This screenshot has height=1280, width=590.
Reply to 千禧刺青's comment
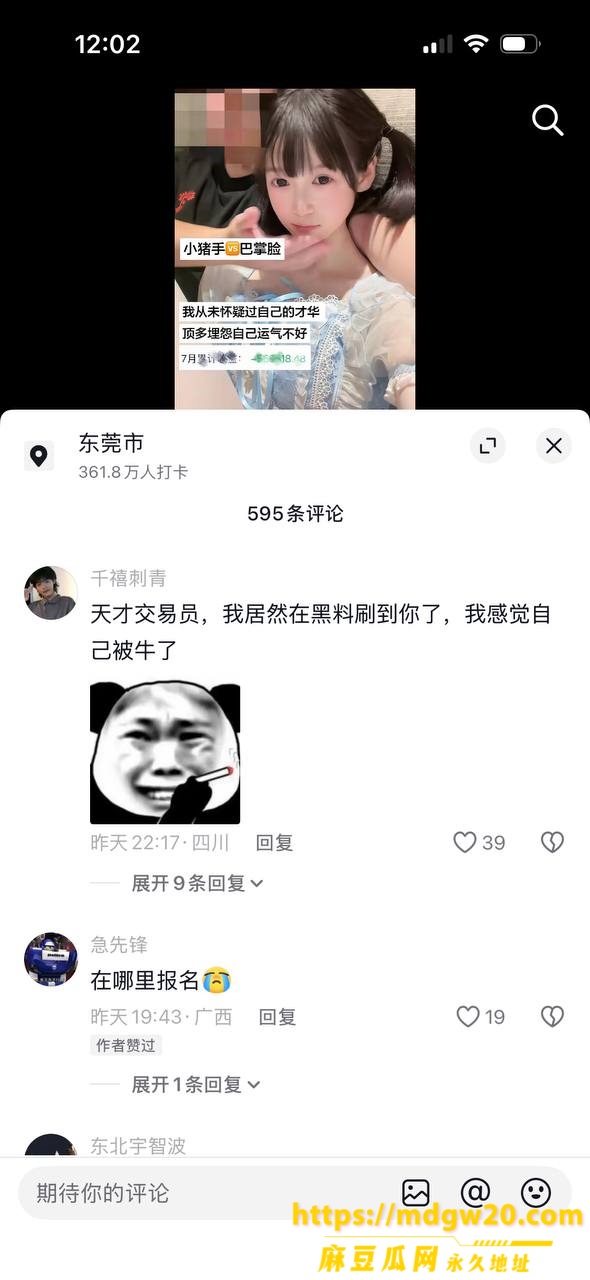coord(274,843)
